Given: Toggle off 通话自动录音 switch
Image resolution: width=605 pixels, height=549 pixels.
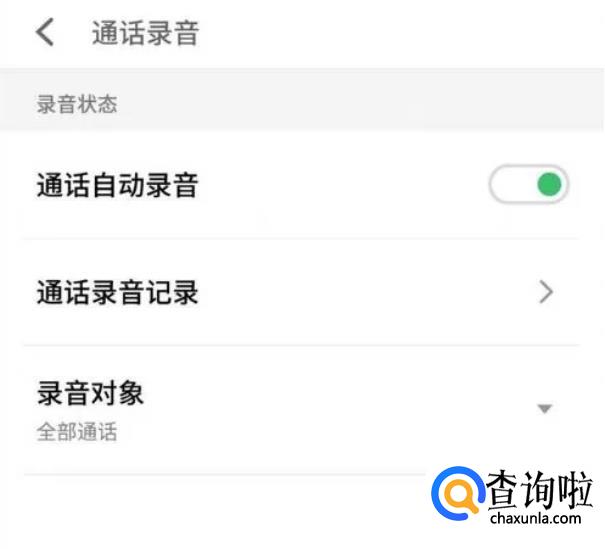Looking at the screenshot, I should click(x=528, y=185).
